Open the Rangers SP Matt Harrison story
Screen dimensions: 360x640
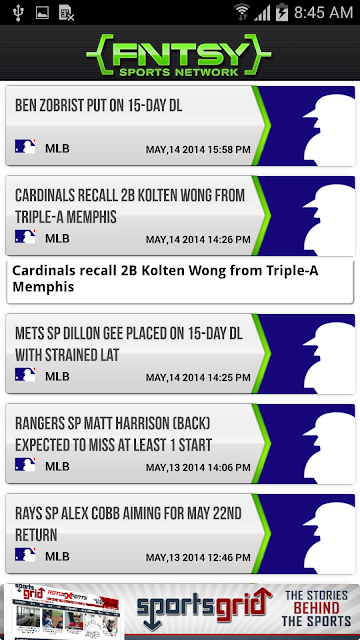pos(180,444)
